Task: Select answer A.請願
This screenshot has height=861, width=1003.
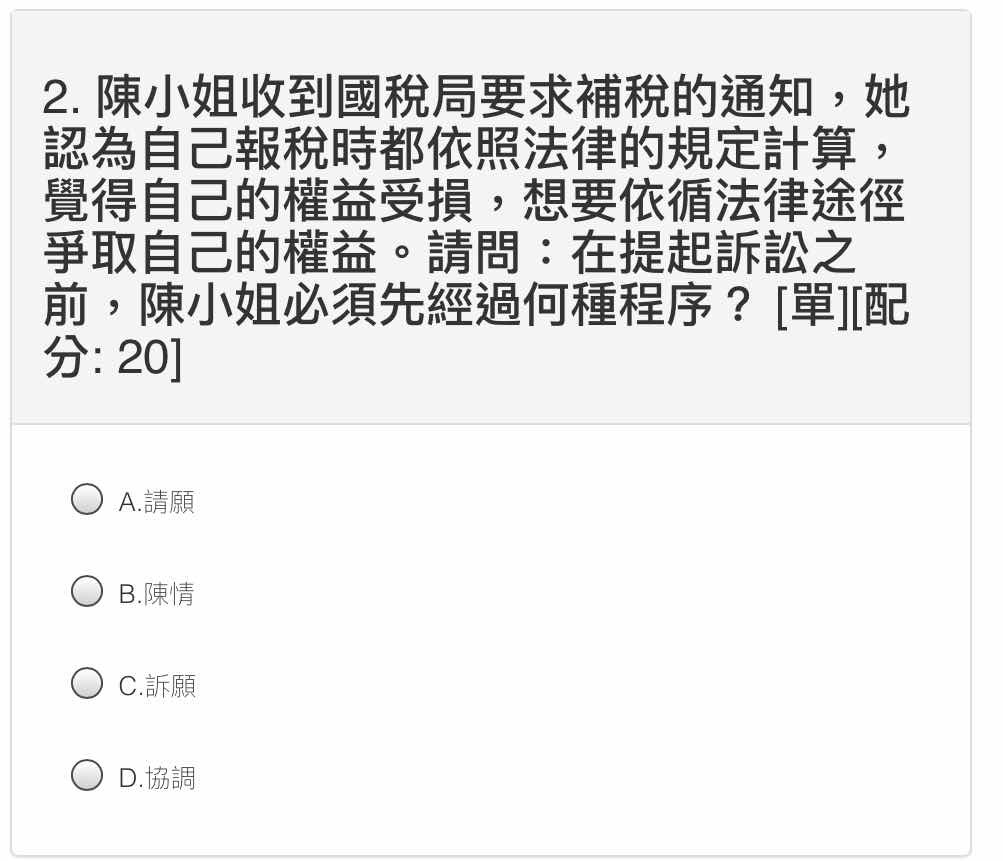Action: click(x=87, y=499)
